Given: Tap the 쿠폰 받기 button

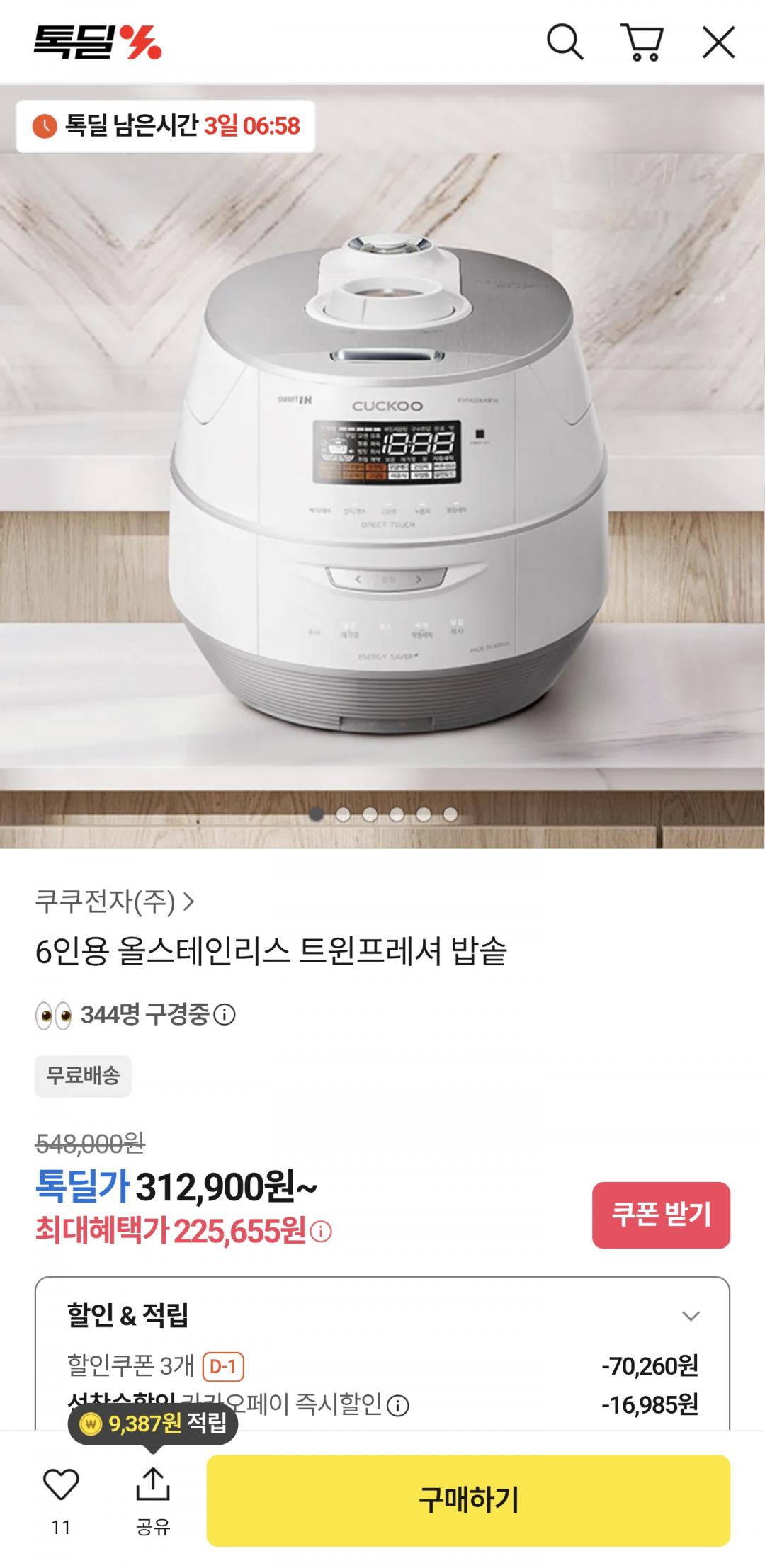Looking at the screenshot, I should tap(660, 1215).
